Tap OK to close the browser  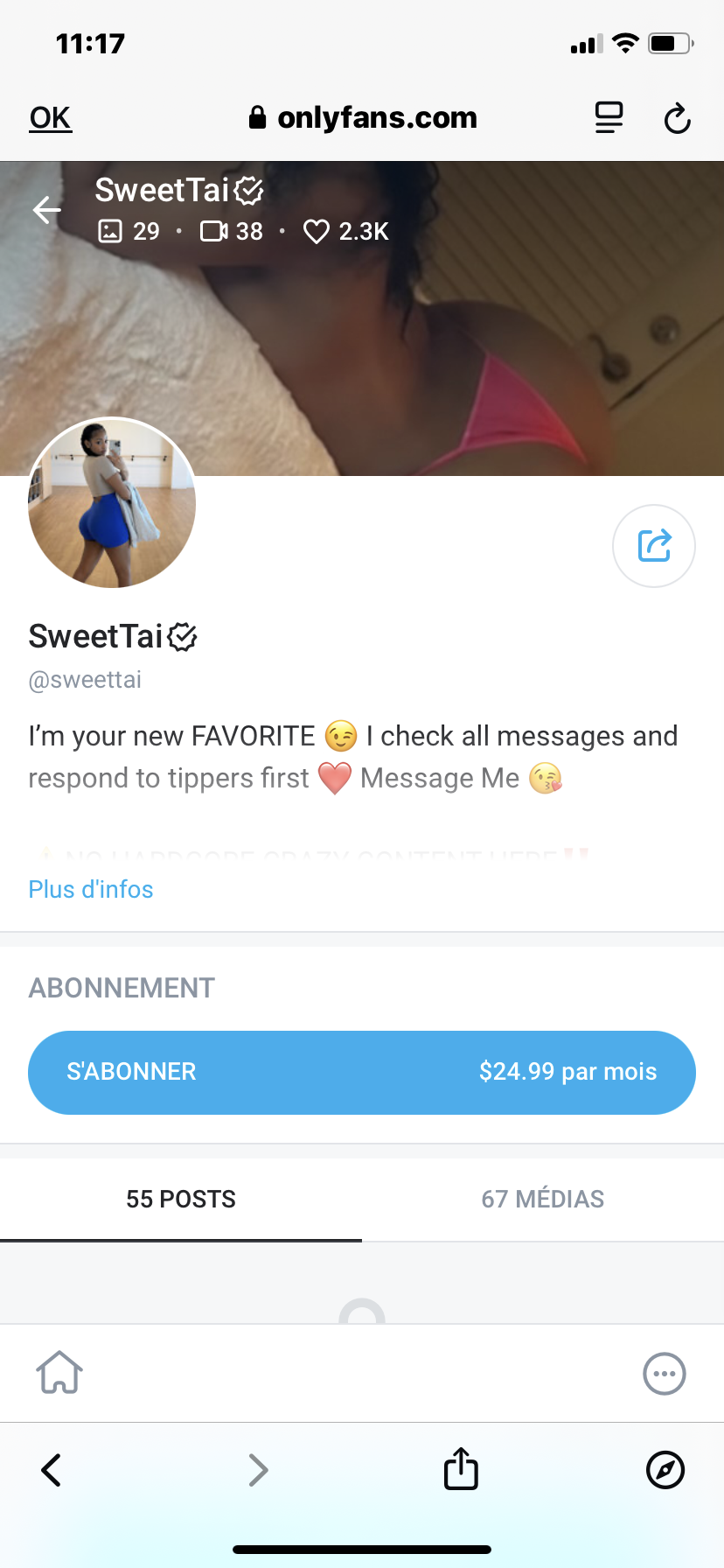point(50,118)
